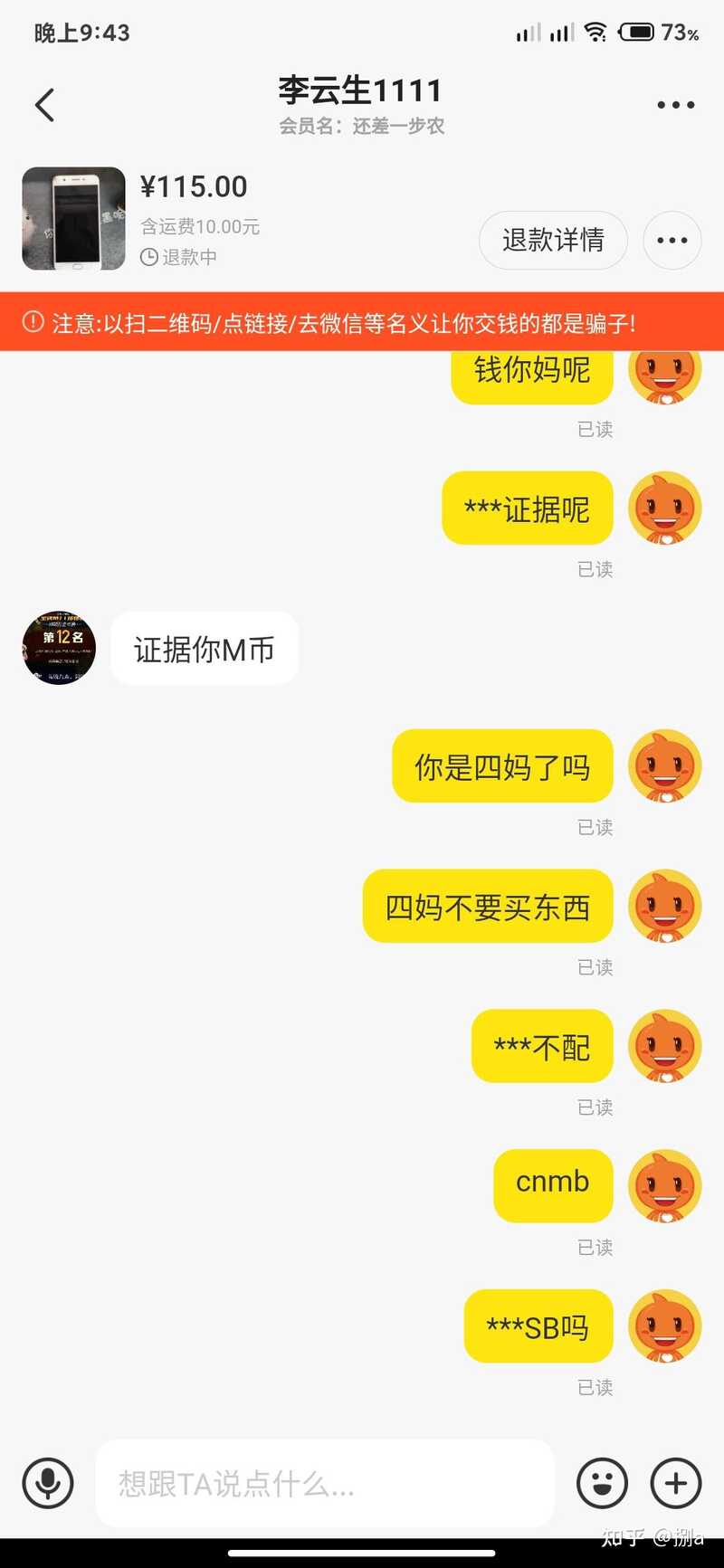Tap the voice input microphone
This screenshot has height=1568, width=724.
47,1483
